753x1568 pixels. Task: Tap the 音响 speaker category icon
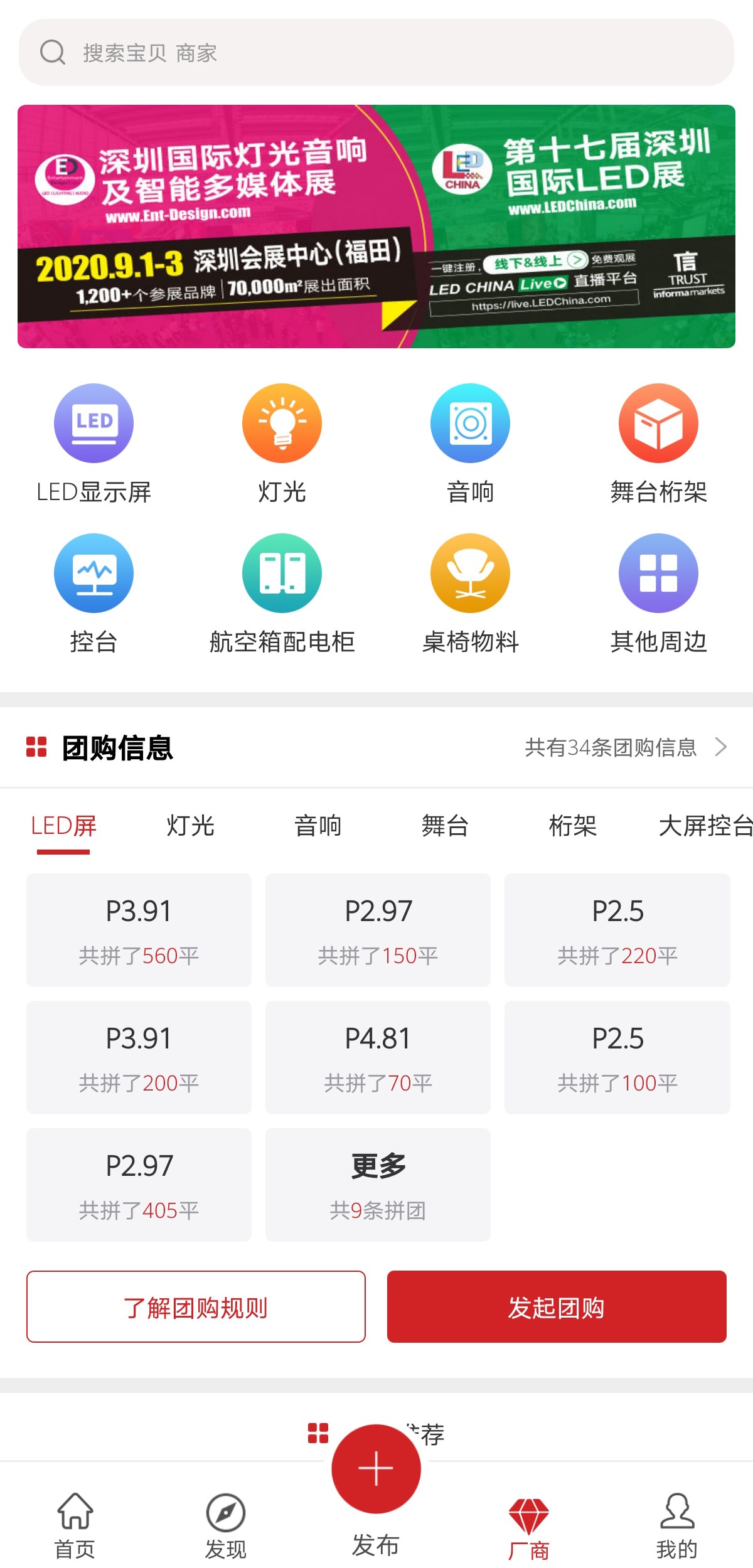click(x=470, y=423)
